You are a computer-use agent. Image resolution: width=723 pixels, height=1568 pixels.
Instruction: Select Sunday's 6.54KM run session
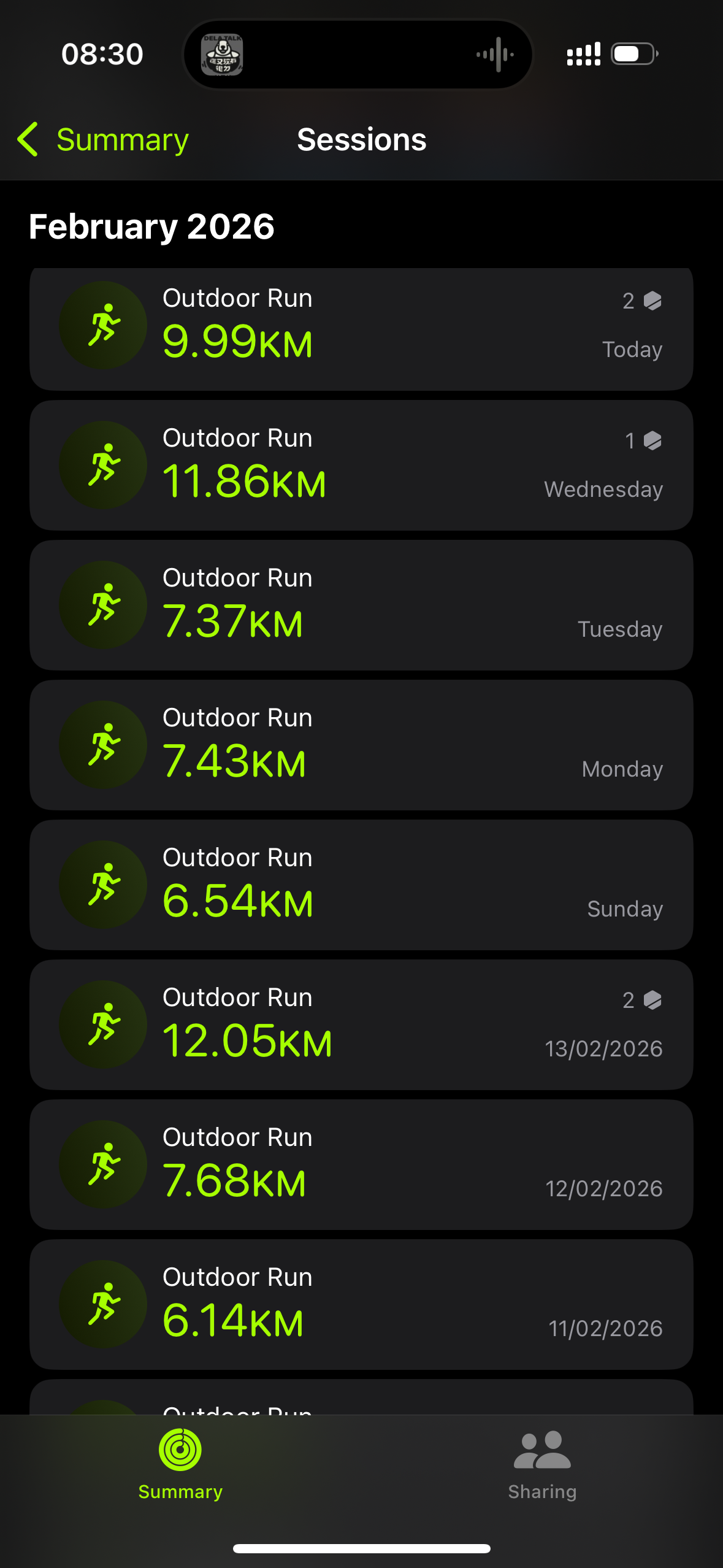pos(361,885)
